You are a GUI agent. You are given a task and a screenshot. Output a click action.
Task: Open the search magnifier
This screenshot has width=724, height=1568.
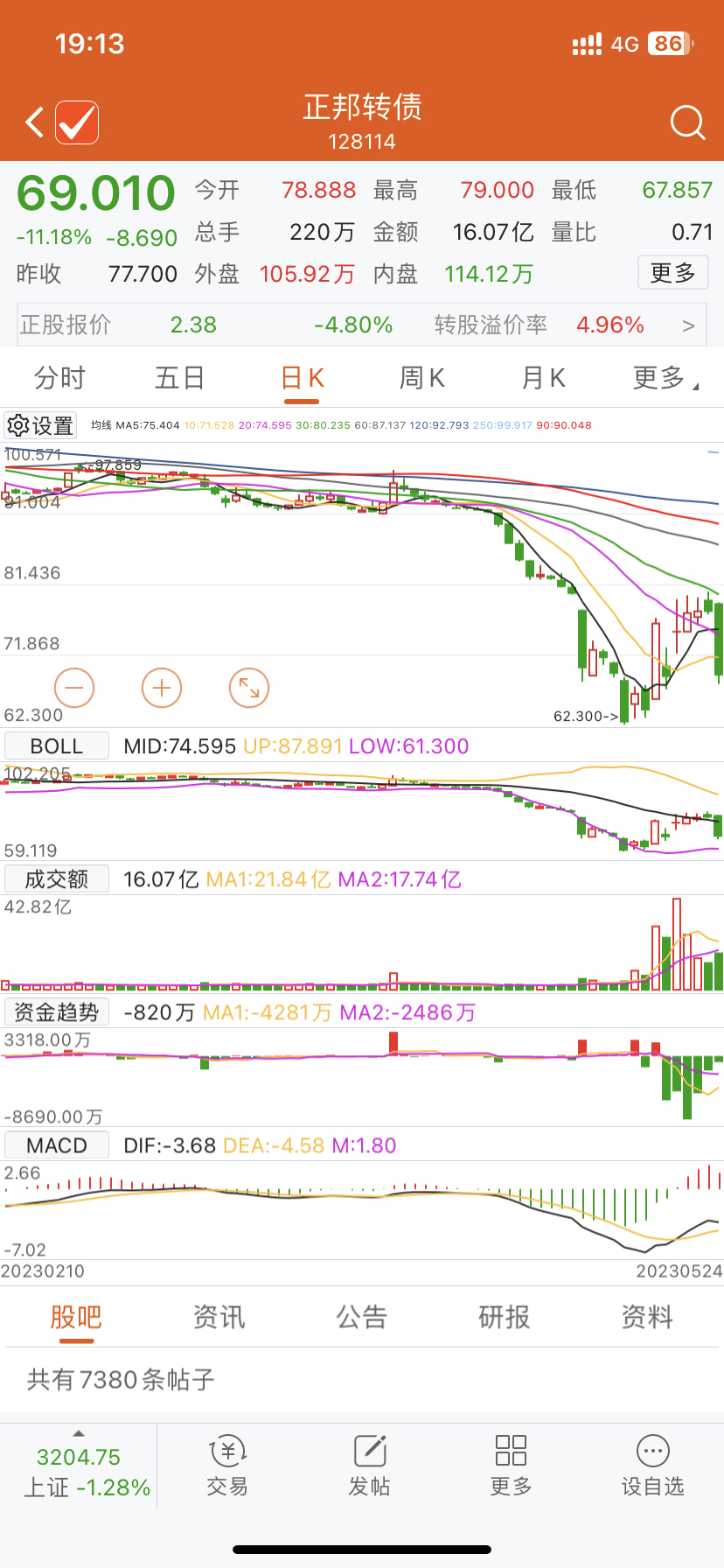pos(687,122)
